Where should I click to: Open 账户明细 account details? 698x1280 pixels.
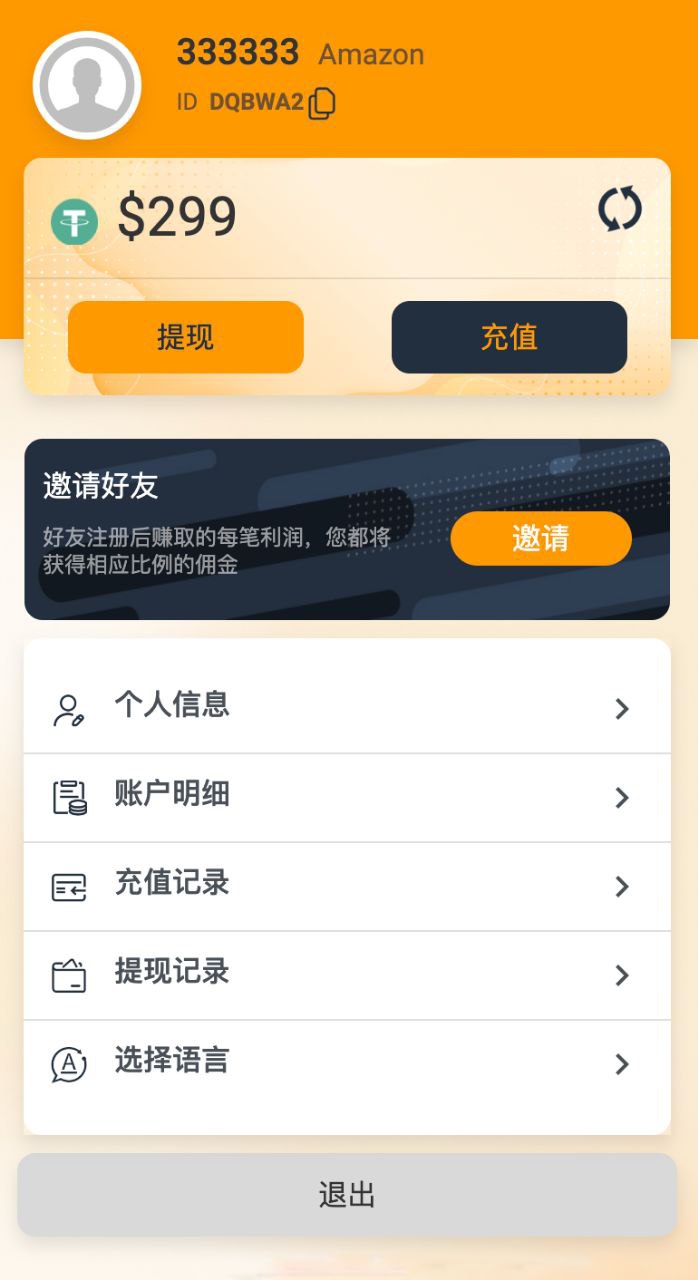click(x=346, y=797)
